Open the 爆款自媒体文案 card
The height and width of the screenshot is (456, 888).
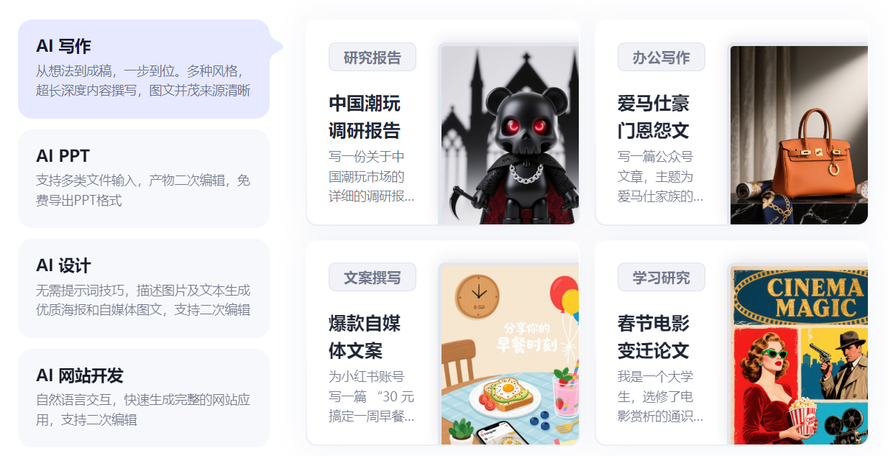[442, 342]
